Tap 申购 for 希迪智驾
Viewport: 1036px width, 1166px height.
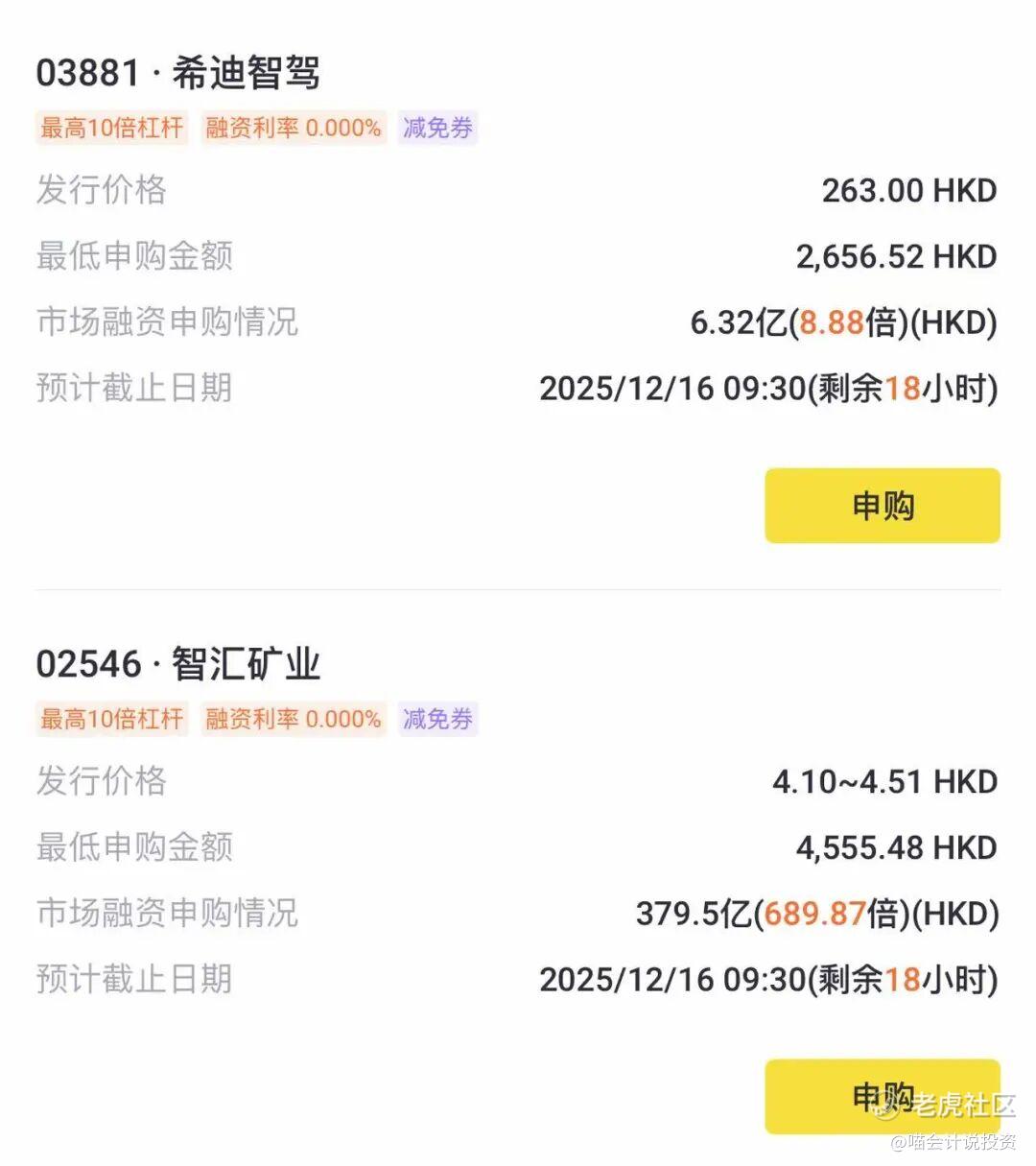882,506
